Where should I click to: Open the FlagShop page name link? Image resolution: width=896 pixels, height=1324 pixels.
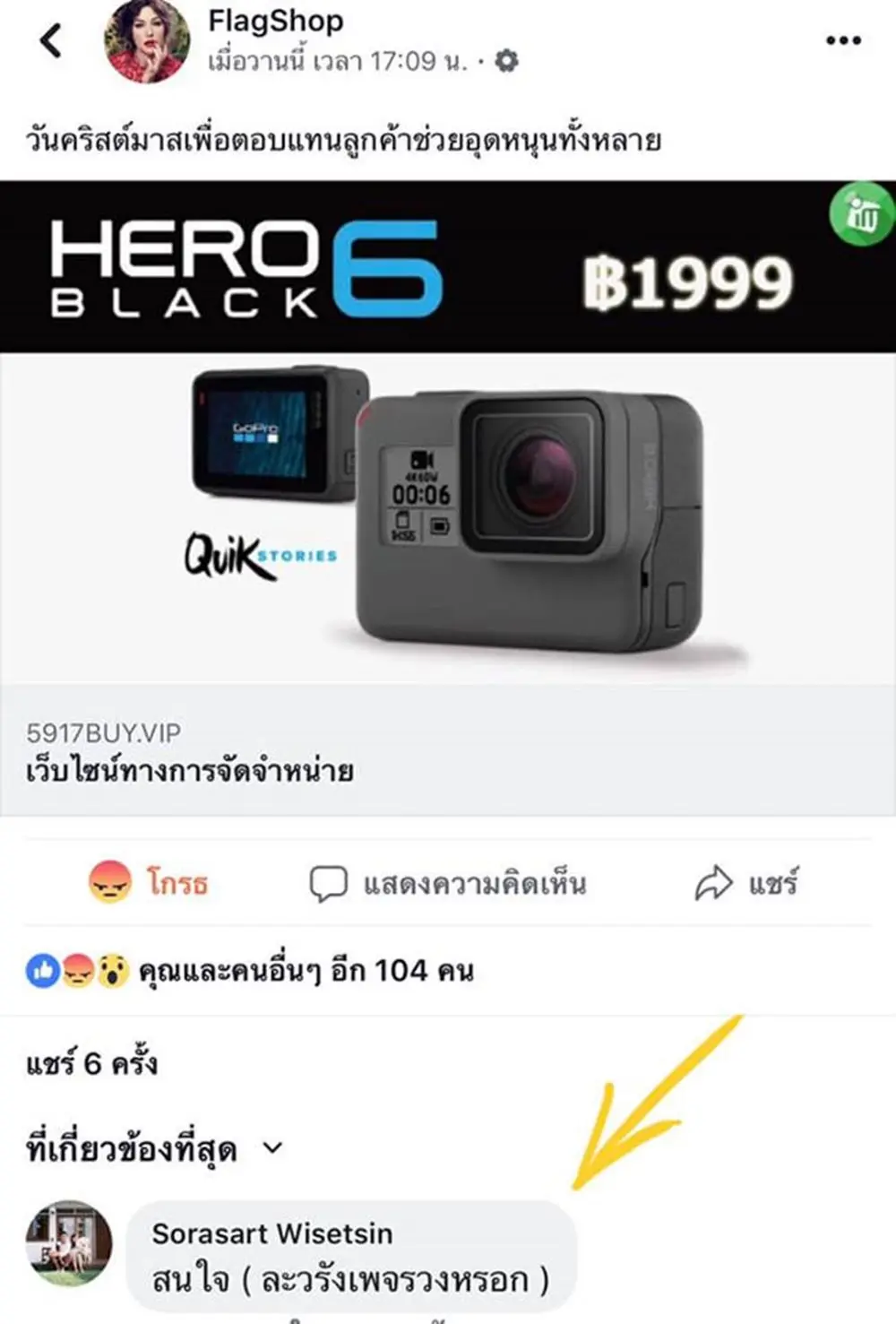click(x=275, y=21)
